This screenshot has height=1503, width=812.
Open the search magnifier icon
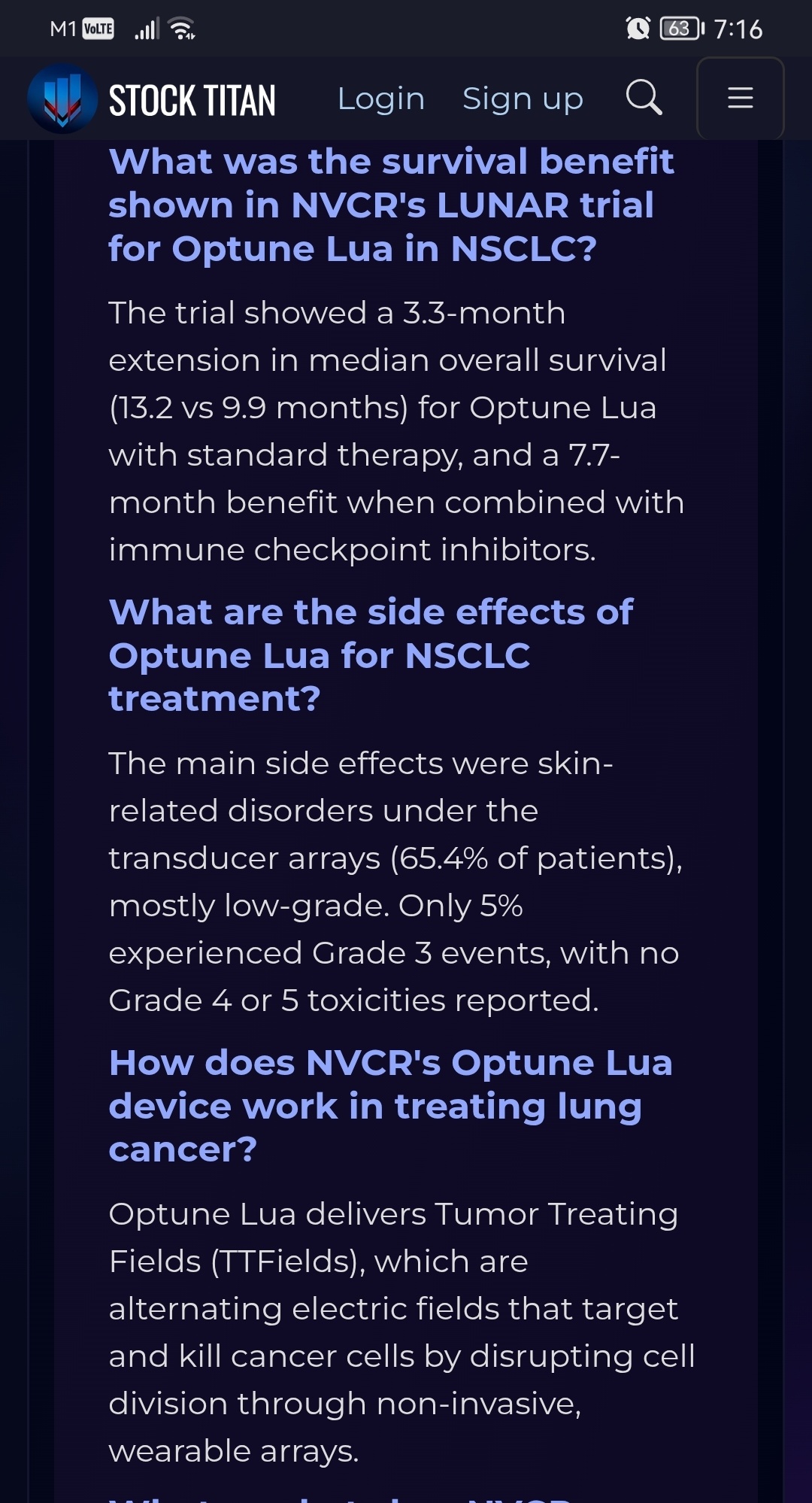point(644,98)
